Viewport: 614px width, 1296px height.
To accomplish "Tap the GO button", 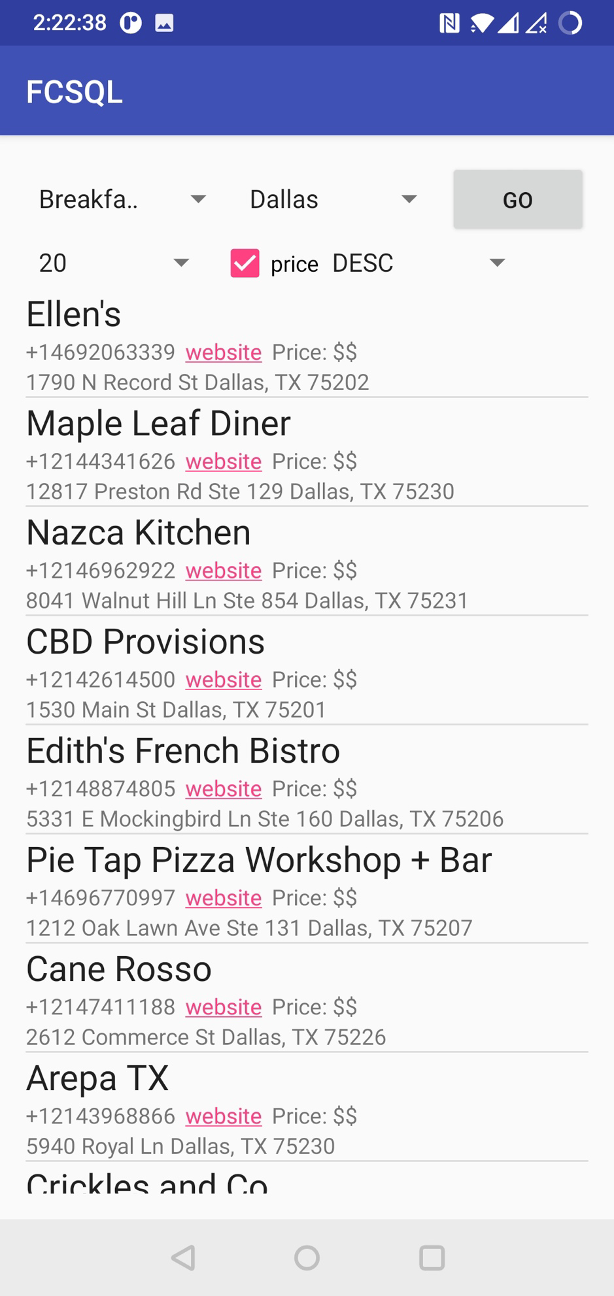I will point(517,200).
